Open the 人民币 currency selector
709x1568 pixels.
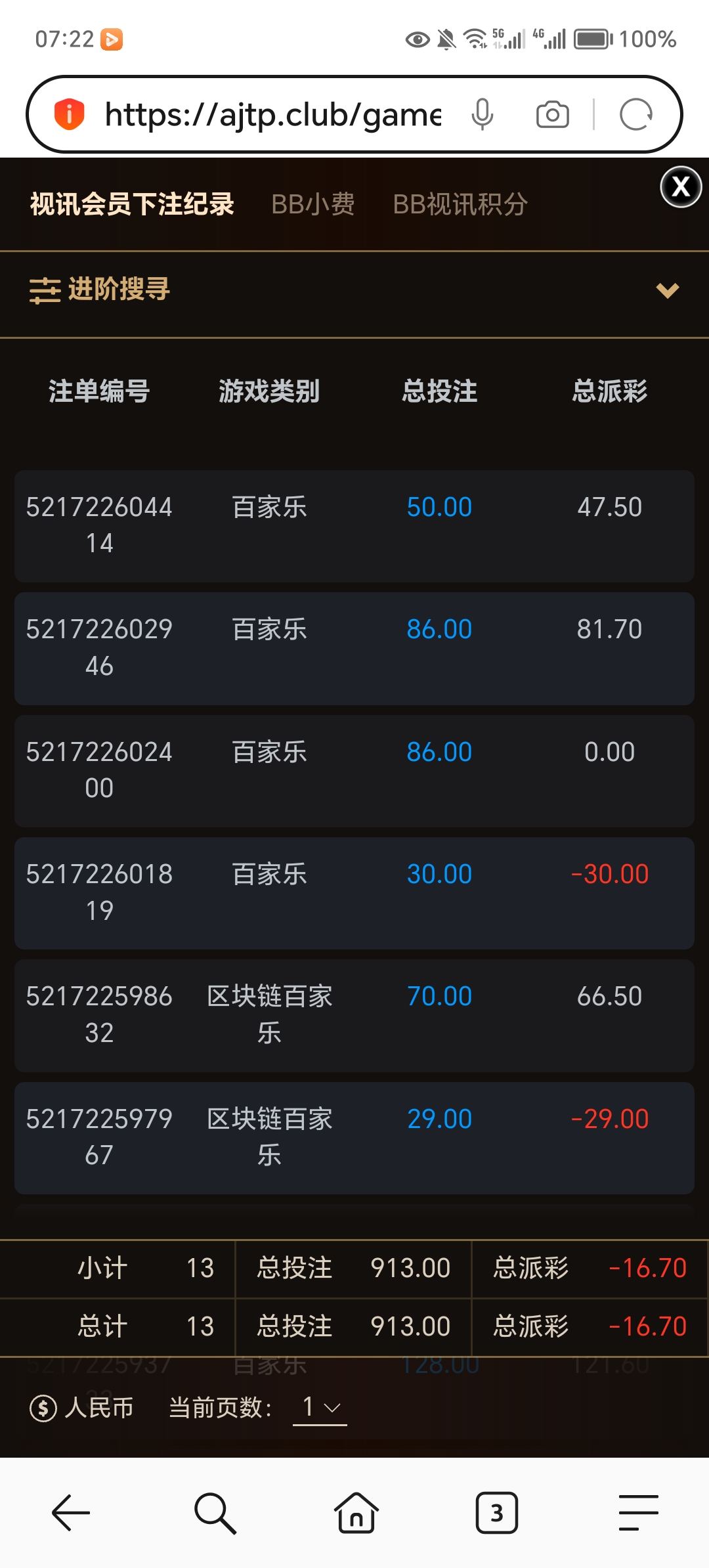click(82, 1408)
